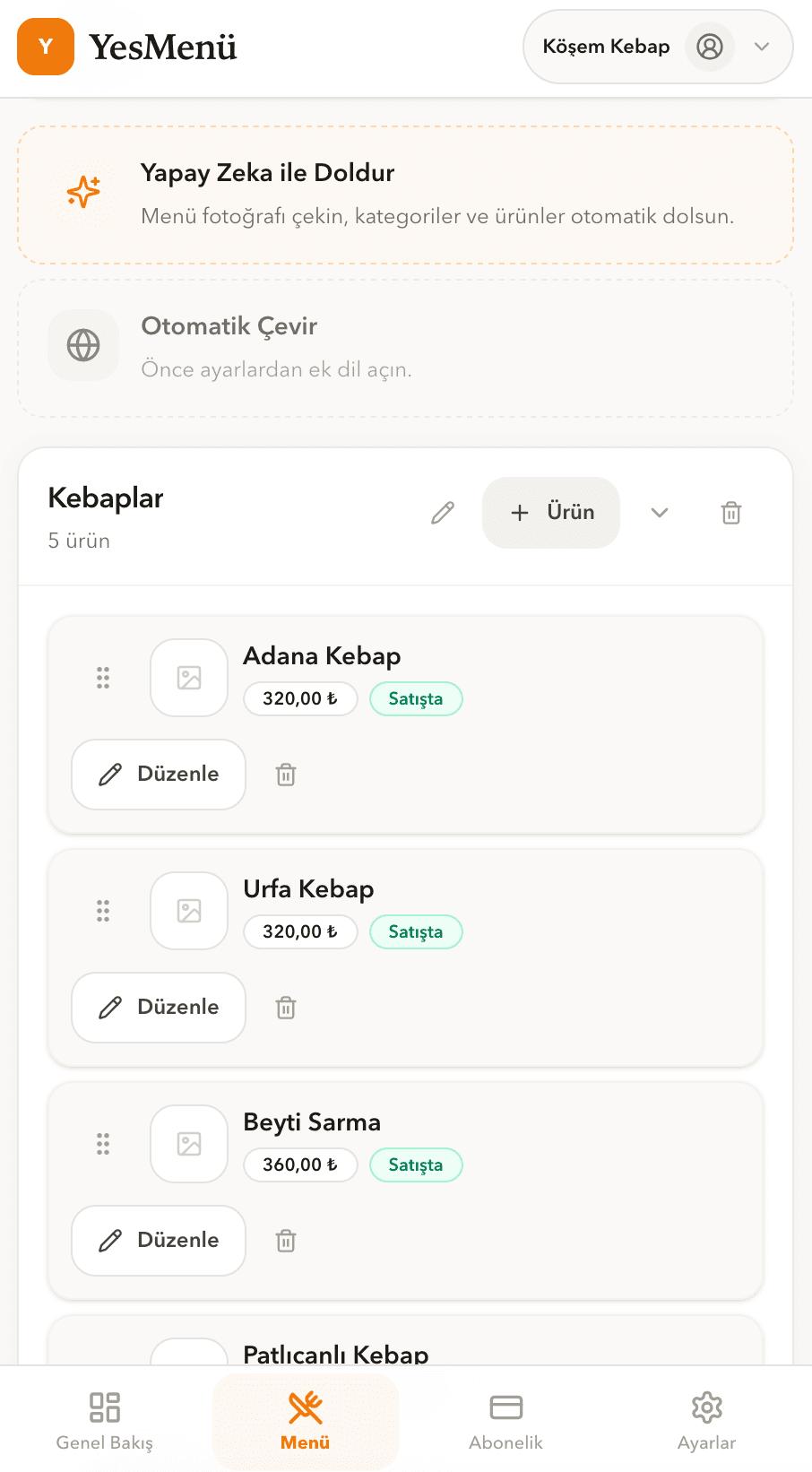
Task: Toggle Satışta status for Adana Kebap
Action: [x=416, y=698]
